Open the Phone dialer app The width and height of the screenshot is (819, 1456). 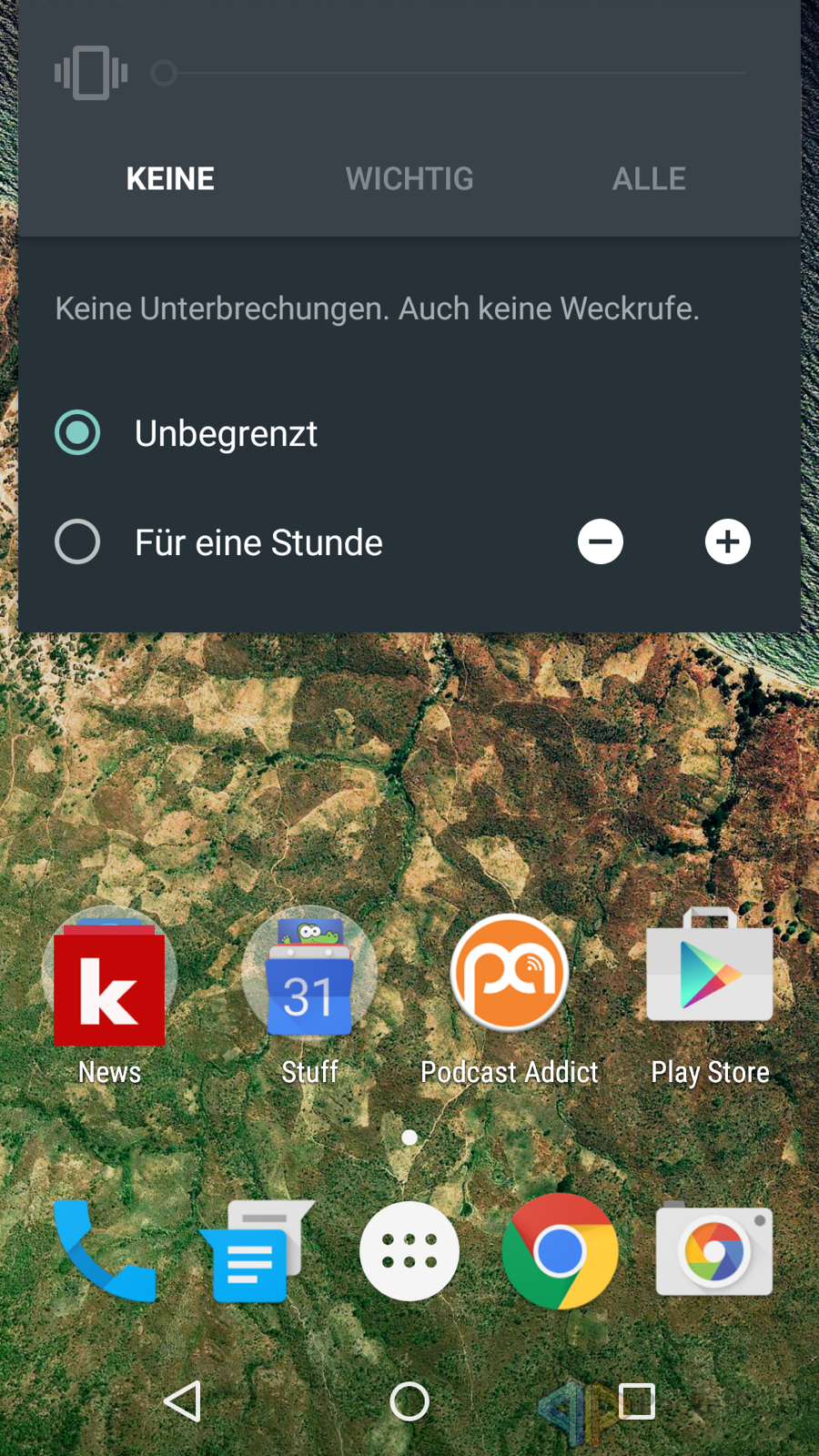pos(105,1251)
